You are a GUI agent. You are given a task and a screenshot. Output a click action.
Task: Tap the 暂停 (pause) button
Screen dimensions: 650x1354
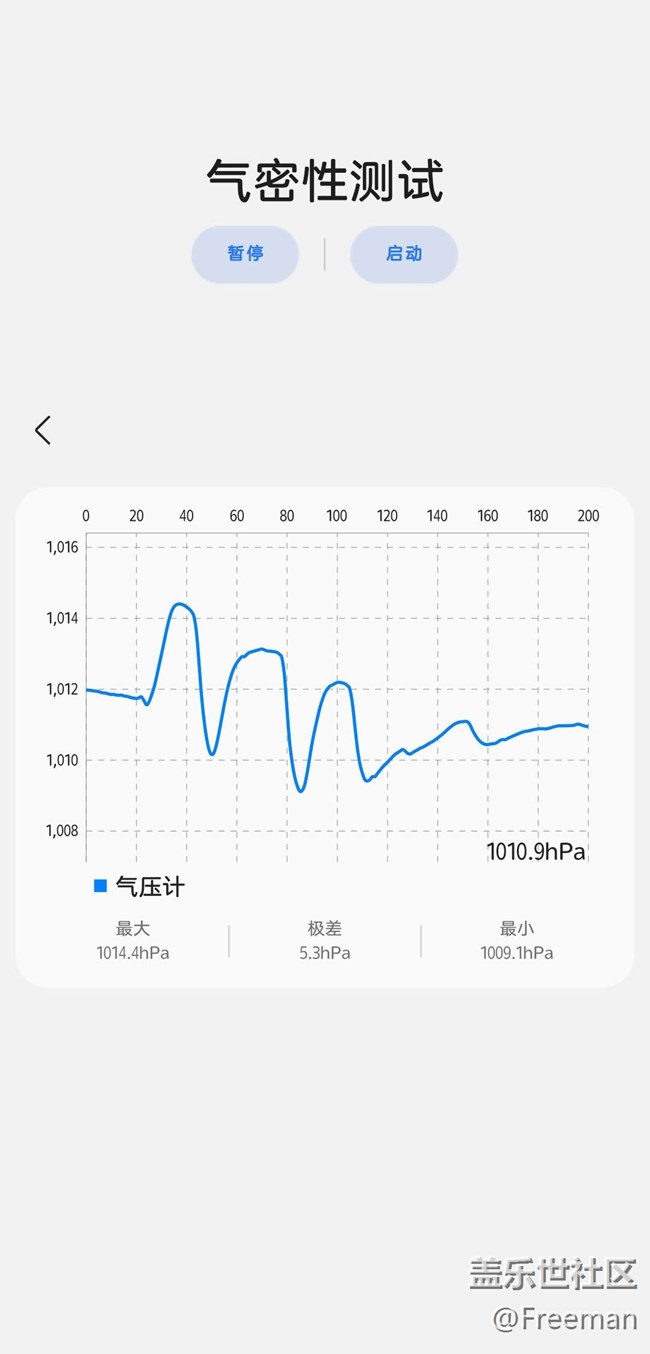point(245,254)
